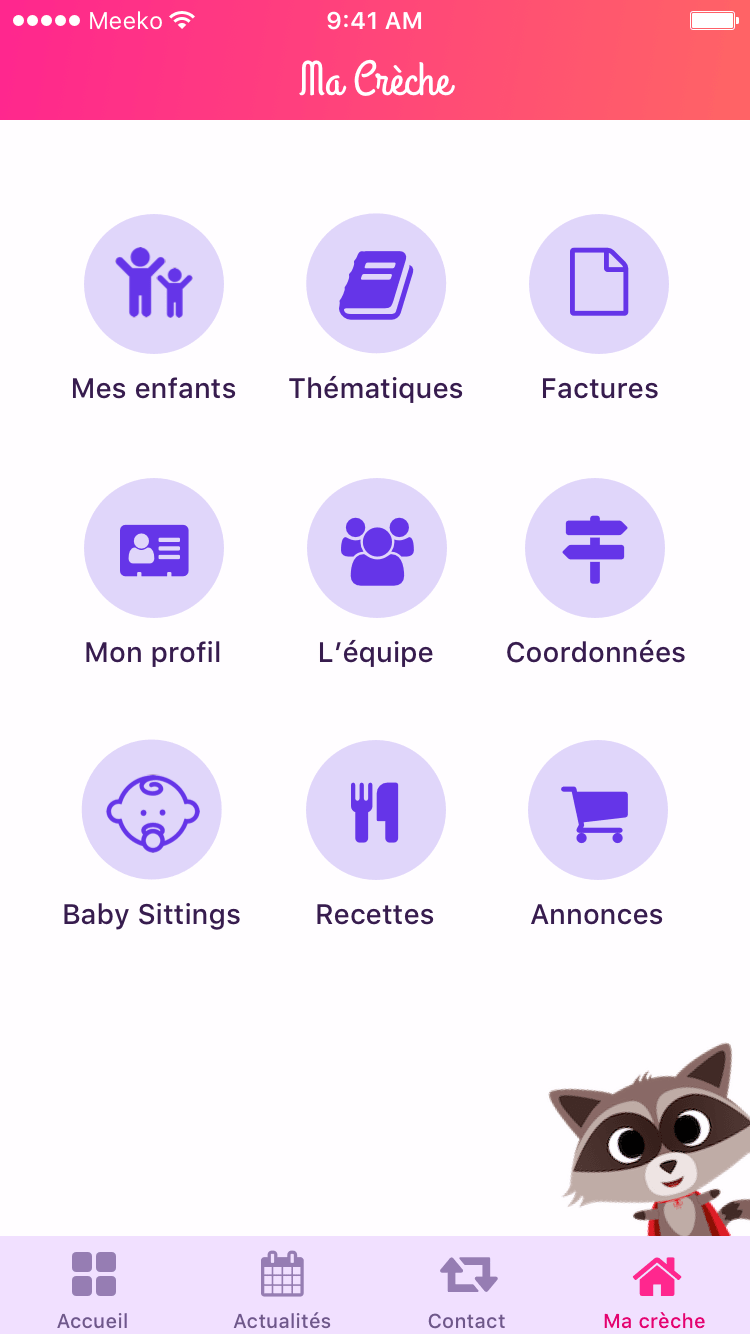Select the Ma crèche tab
The height and width of the screenshot is (1334, 750).
tap(655, 1288)
